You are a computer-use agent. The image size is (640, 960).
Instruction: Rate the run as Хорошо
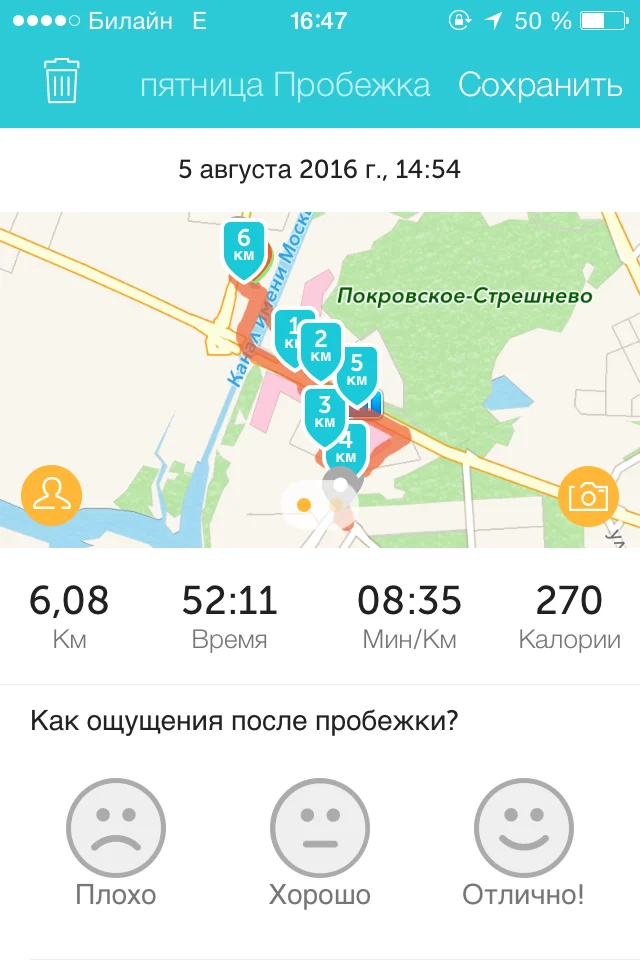coord(320,829)
